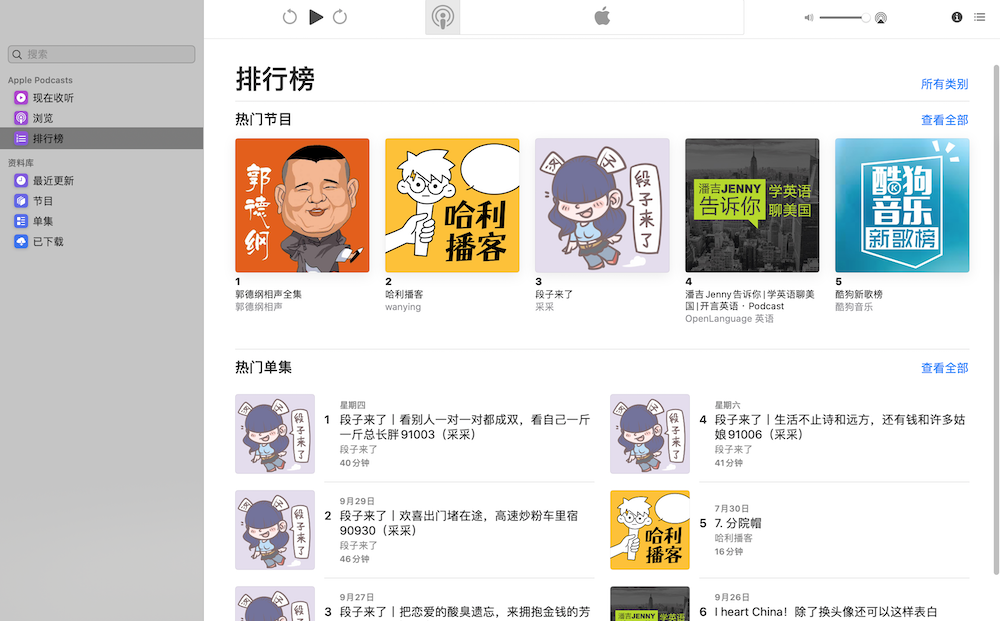View all 热门节目 via 查看全部
The width and height of the screenshot is (1000, 621).
pyautogui.click(x=944, y=120)
